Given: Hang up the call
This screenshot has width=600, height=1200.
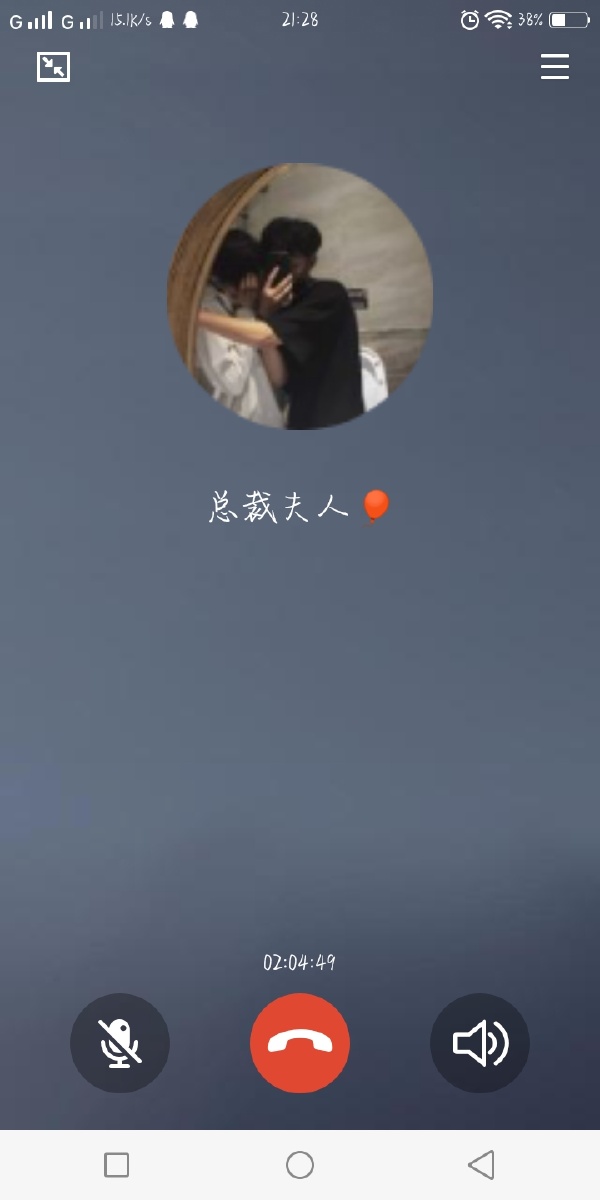Looking at the screenshot, I should (300, 1043).
